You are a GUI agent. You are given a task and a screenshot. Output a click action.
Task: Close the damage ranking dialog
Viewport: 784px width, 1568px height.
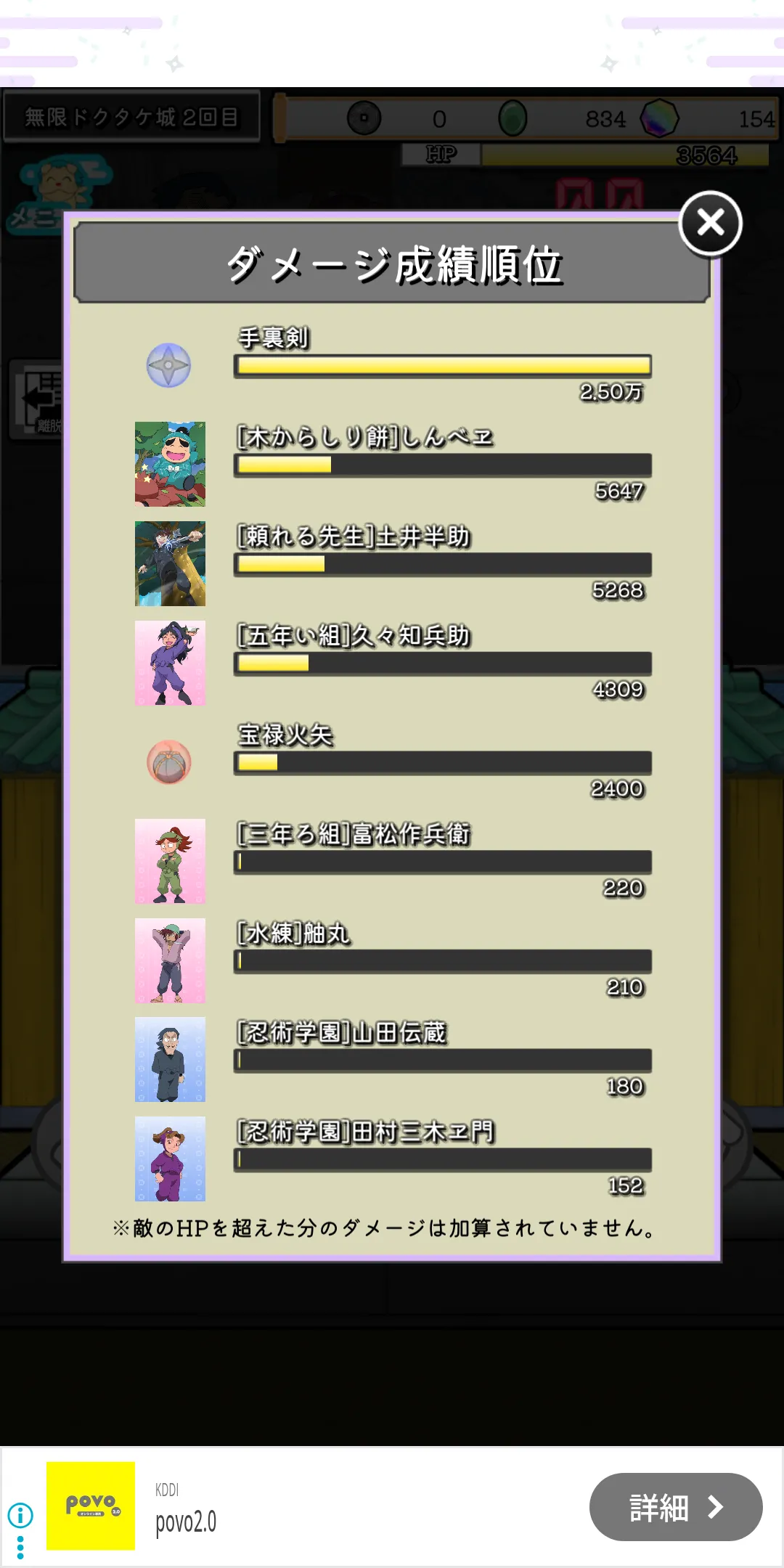tap(710, 223)
